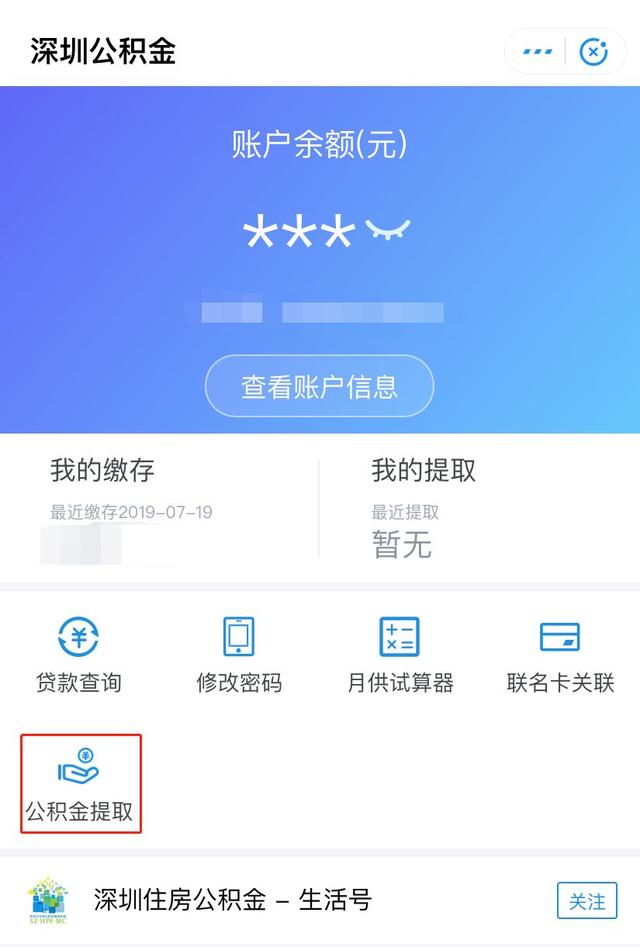
Task: Start 公积金提取
Action: 80,784
